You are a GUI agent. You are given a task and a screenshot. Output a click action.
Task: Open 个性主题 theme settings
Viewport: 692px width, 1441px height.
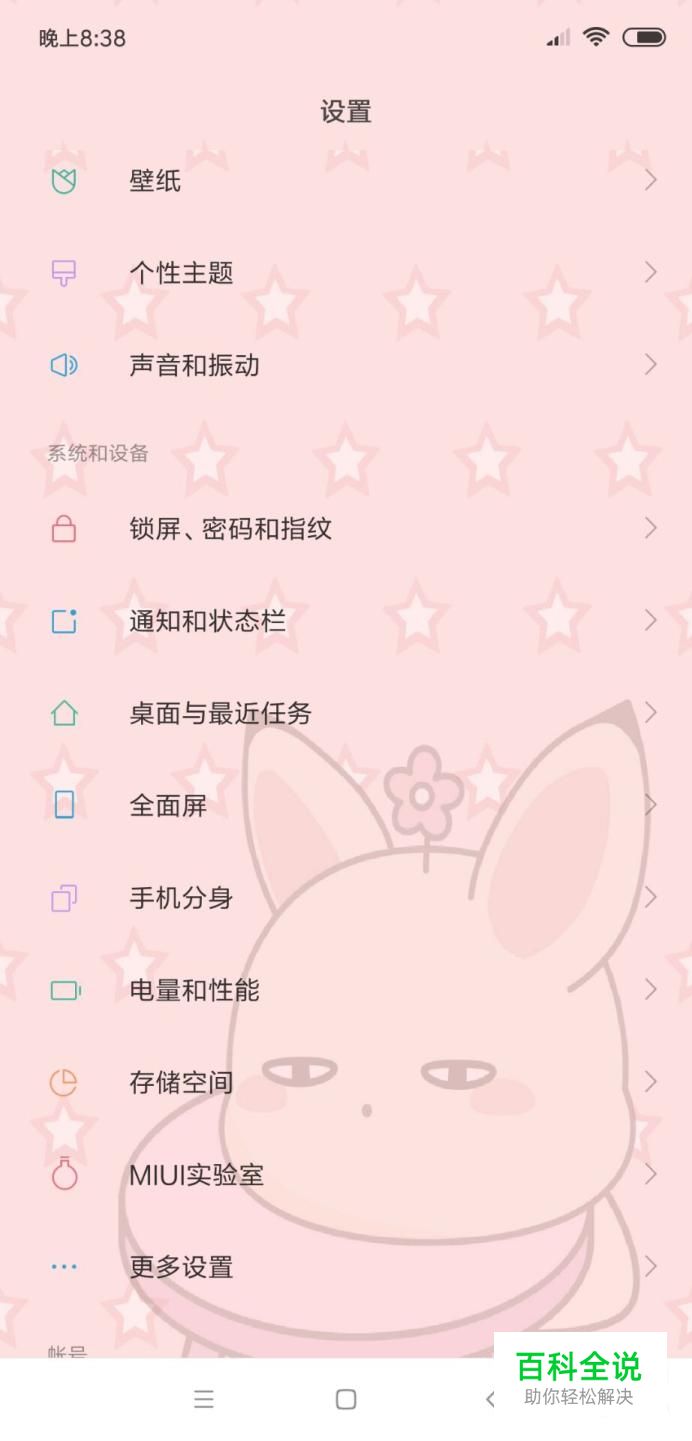(346, 273)
